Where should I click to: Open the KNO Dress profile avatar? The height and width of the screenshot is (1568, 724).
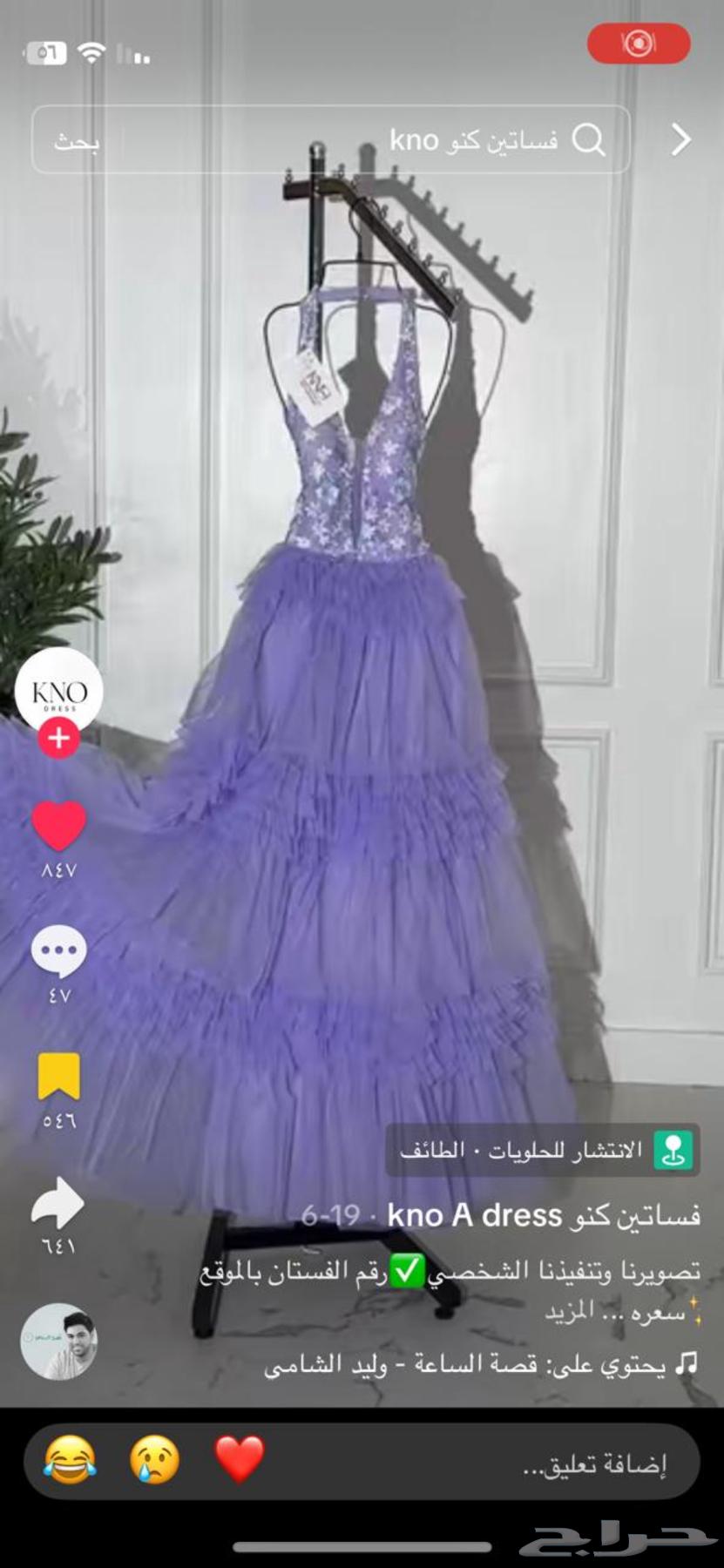tap(58, 691)
